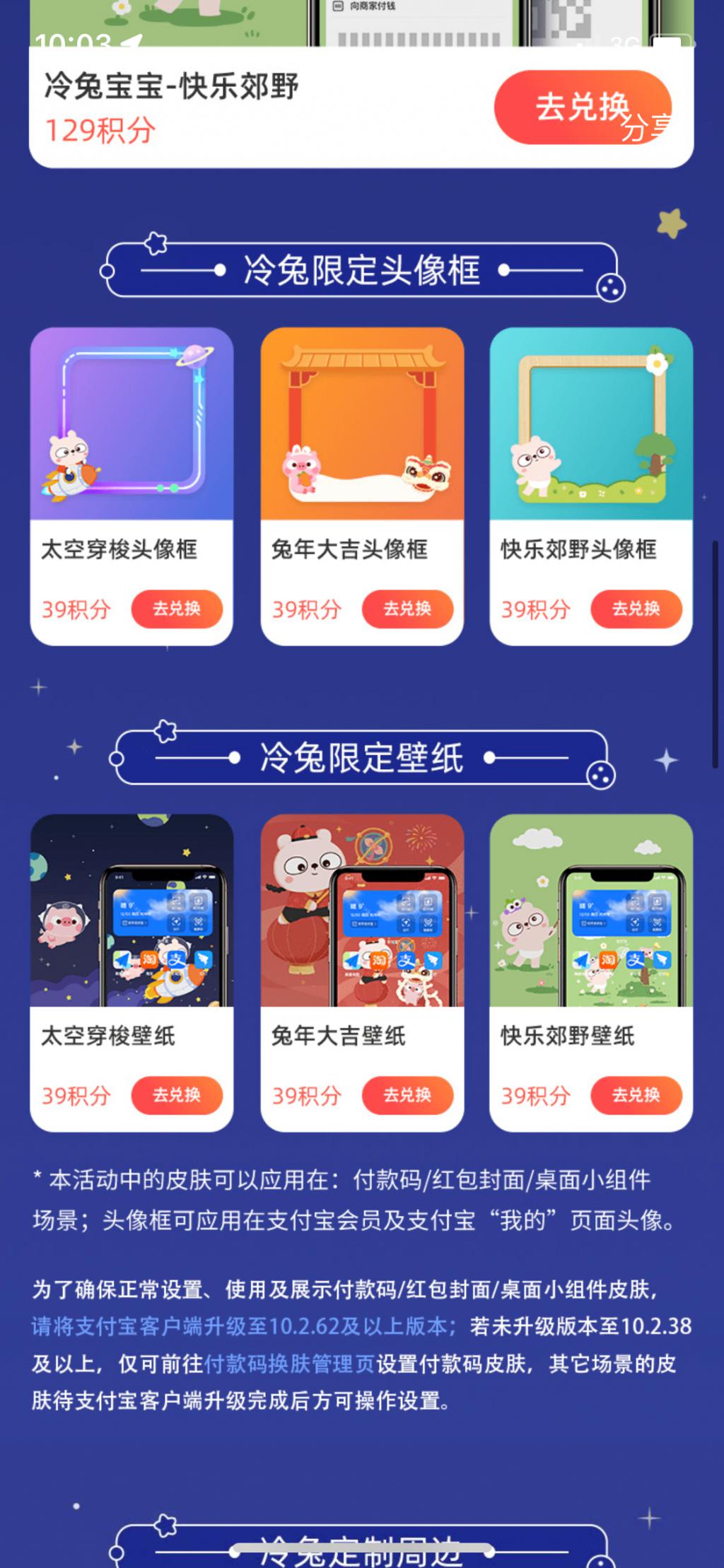
Task: Redeem the 兔年大吉头像框 for 39积分
Action: (x=407, y=609)
